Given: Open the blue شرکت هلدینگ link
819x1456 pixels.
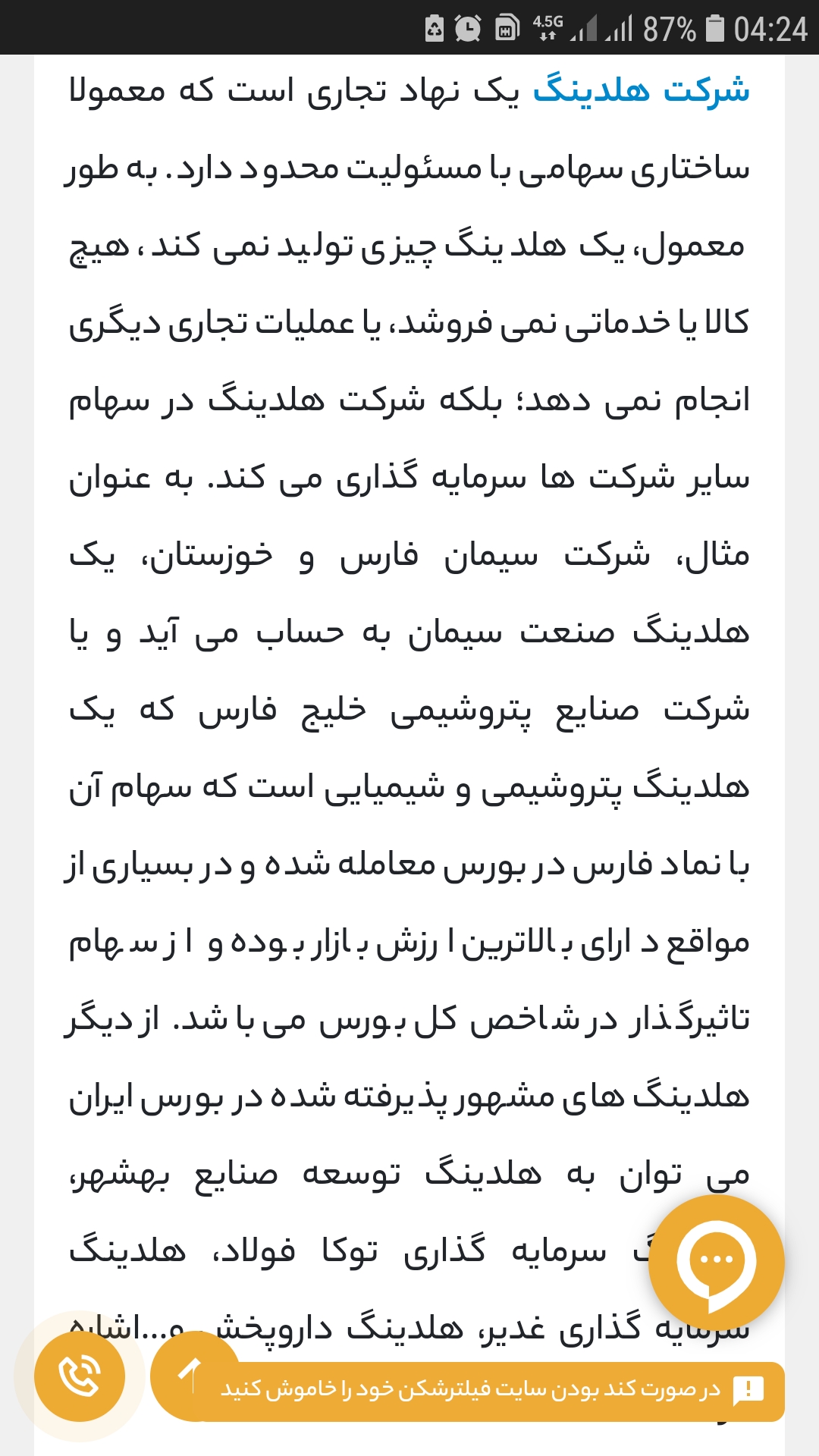Looking at the screenshot, I should [641, 91].
